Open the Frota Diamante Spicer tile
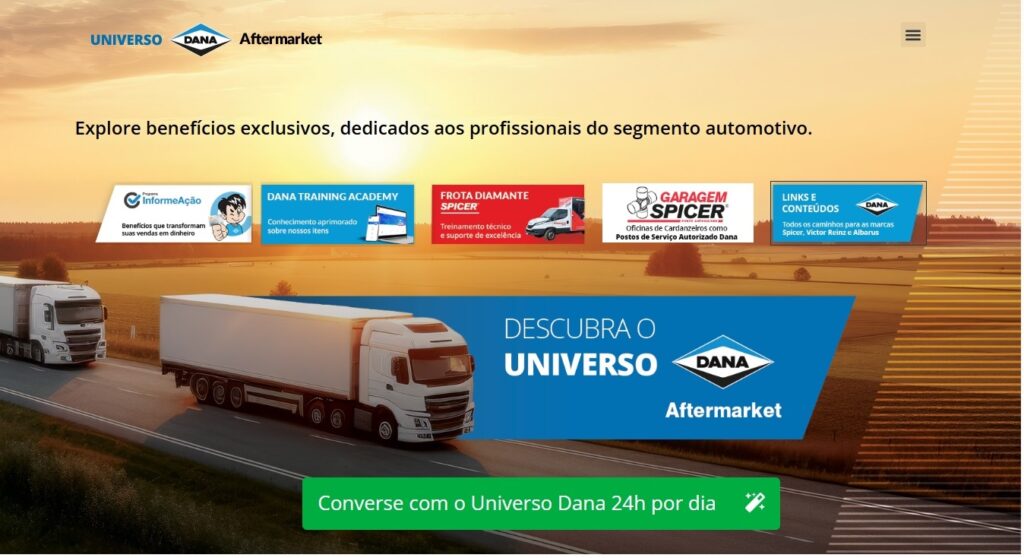The image size is (1024, 558). pyautogui.click(x=508, y=213)
